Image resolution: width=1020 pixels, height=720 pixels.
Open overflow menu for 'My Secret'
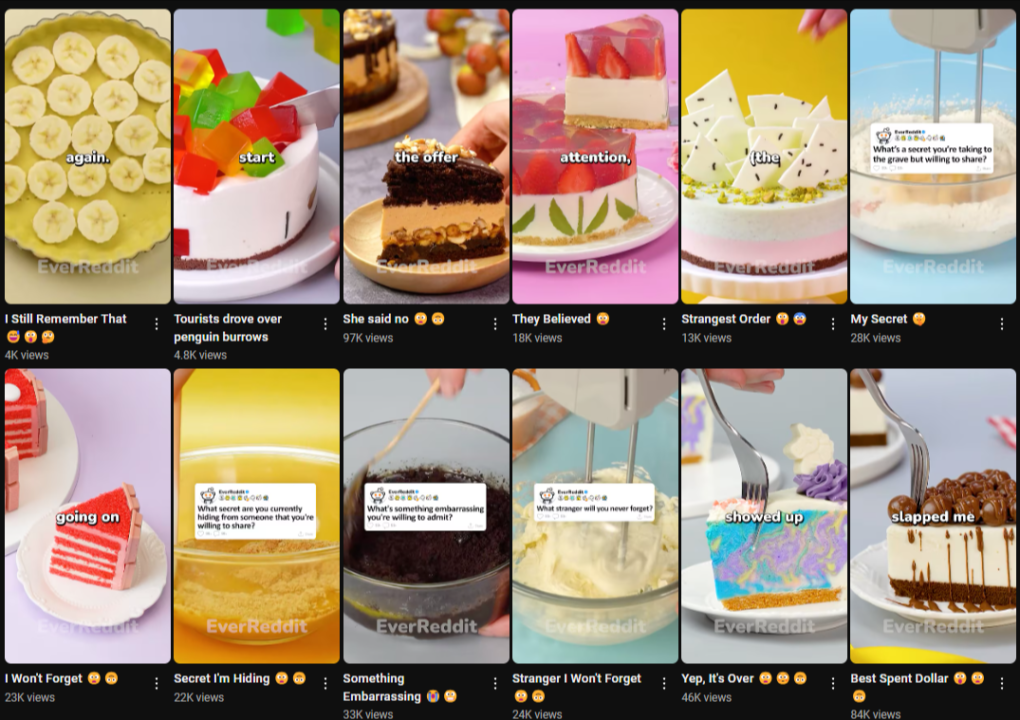pyautogui.click(x=1002, y=324)
